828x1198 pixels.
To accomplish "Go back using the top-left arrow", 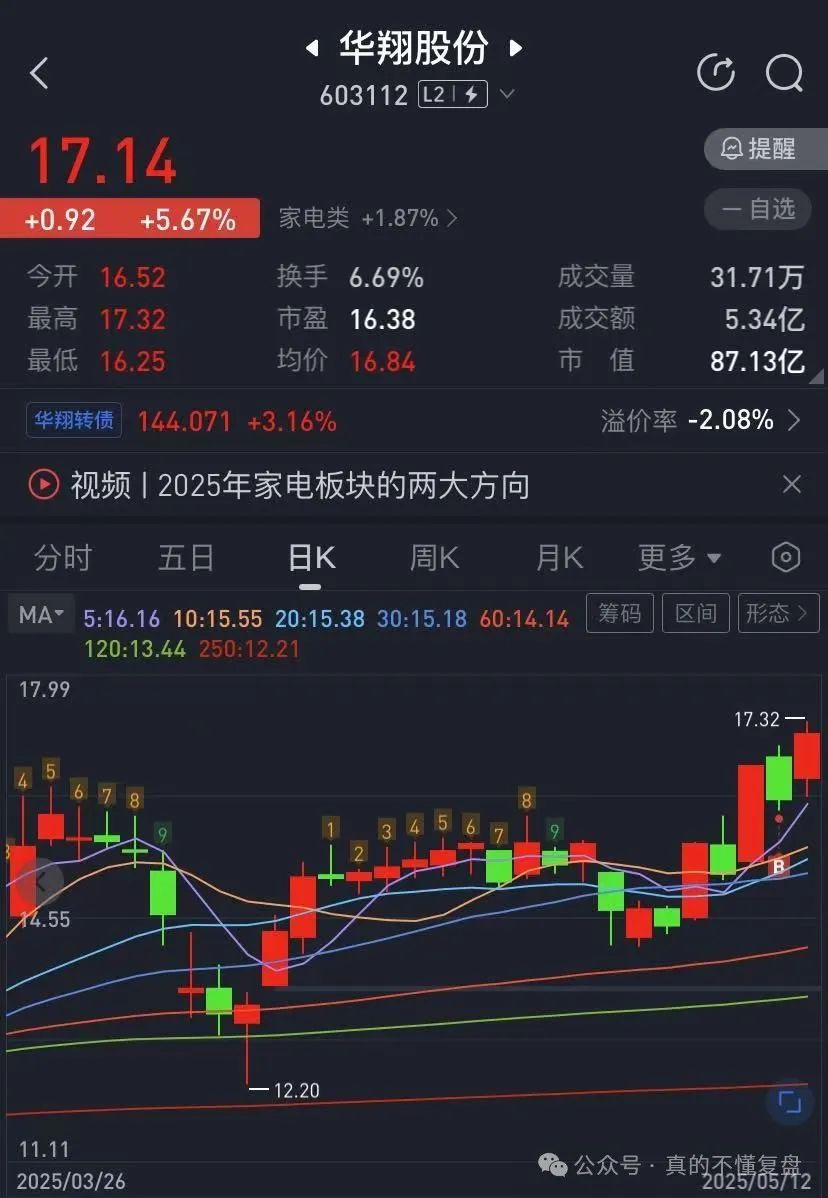I will [40, 73].
